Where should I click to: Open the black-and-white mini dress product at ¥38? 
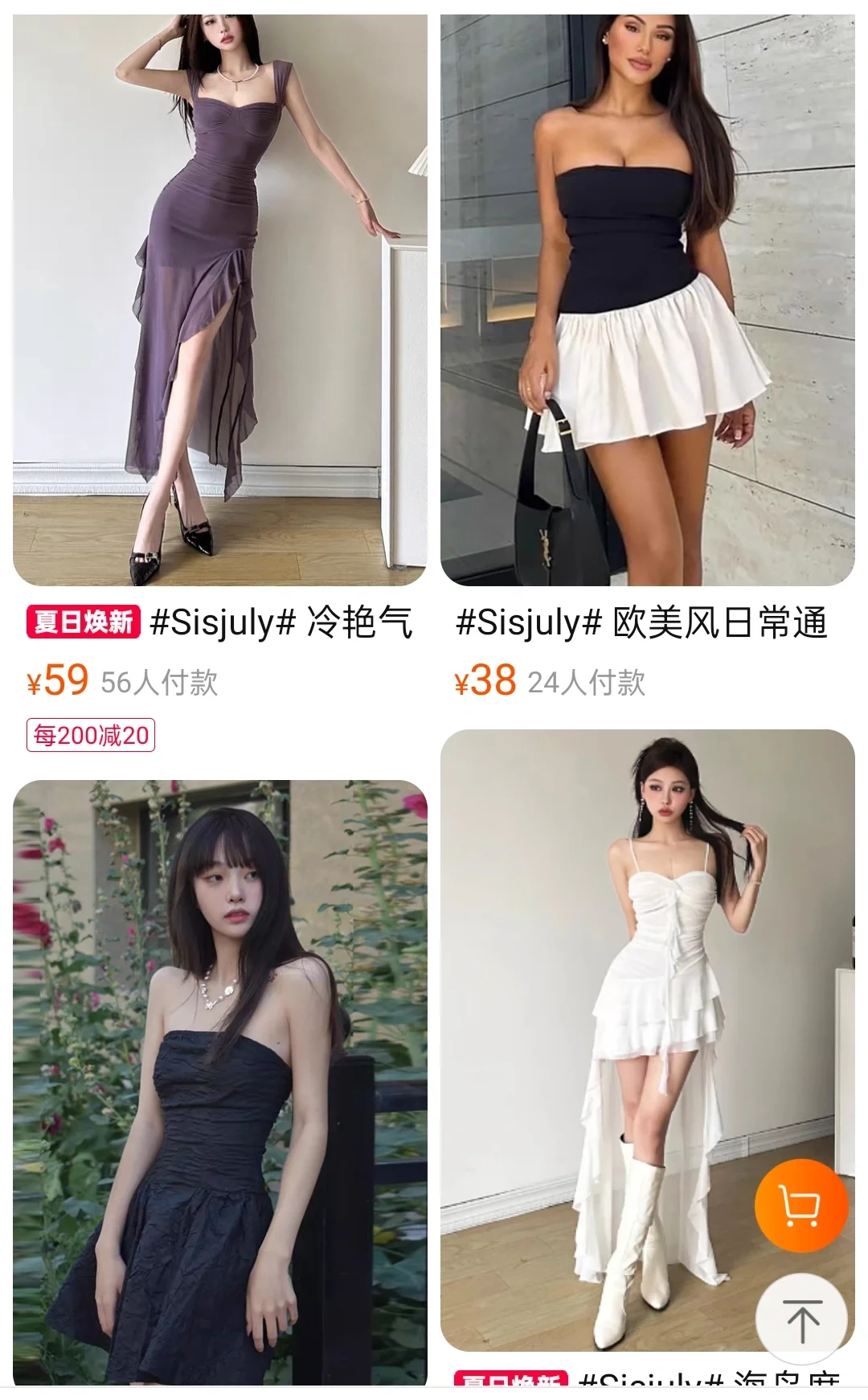point(647,299)
